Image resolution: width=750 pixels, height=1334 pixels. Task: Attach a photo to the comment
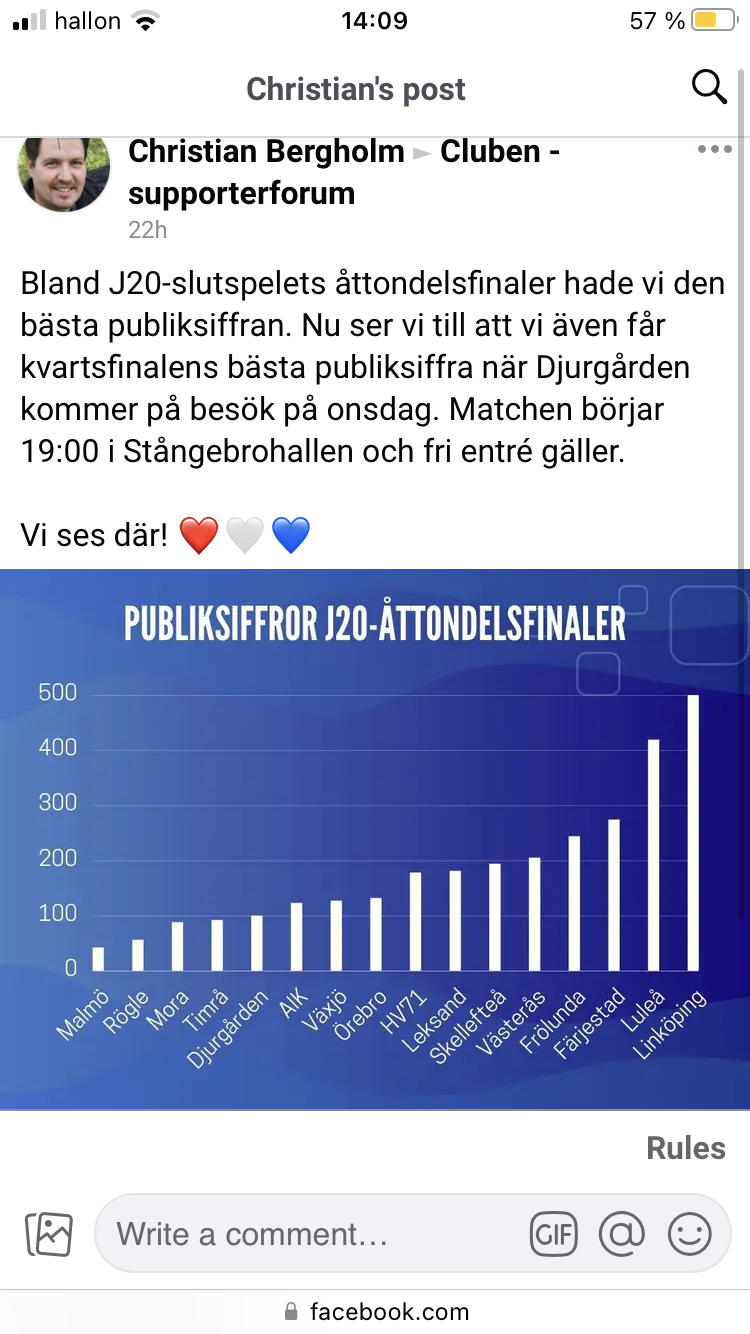point(48,1234)
